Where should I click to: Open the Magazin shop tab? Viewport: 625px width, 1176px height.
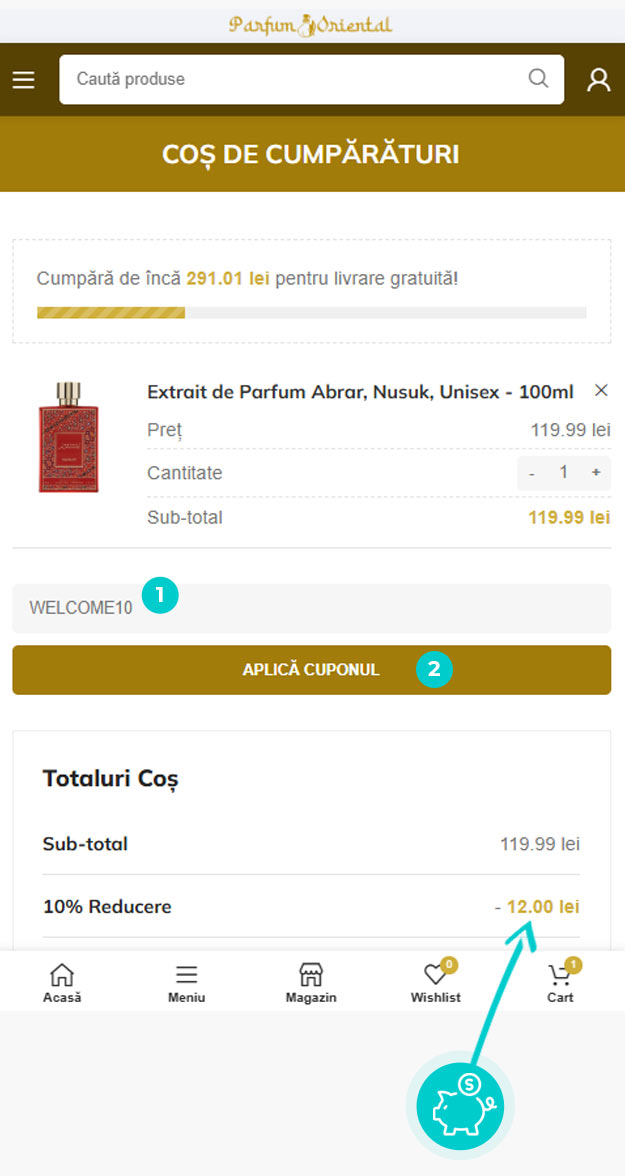click(x=311, y=982)
